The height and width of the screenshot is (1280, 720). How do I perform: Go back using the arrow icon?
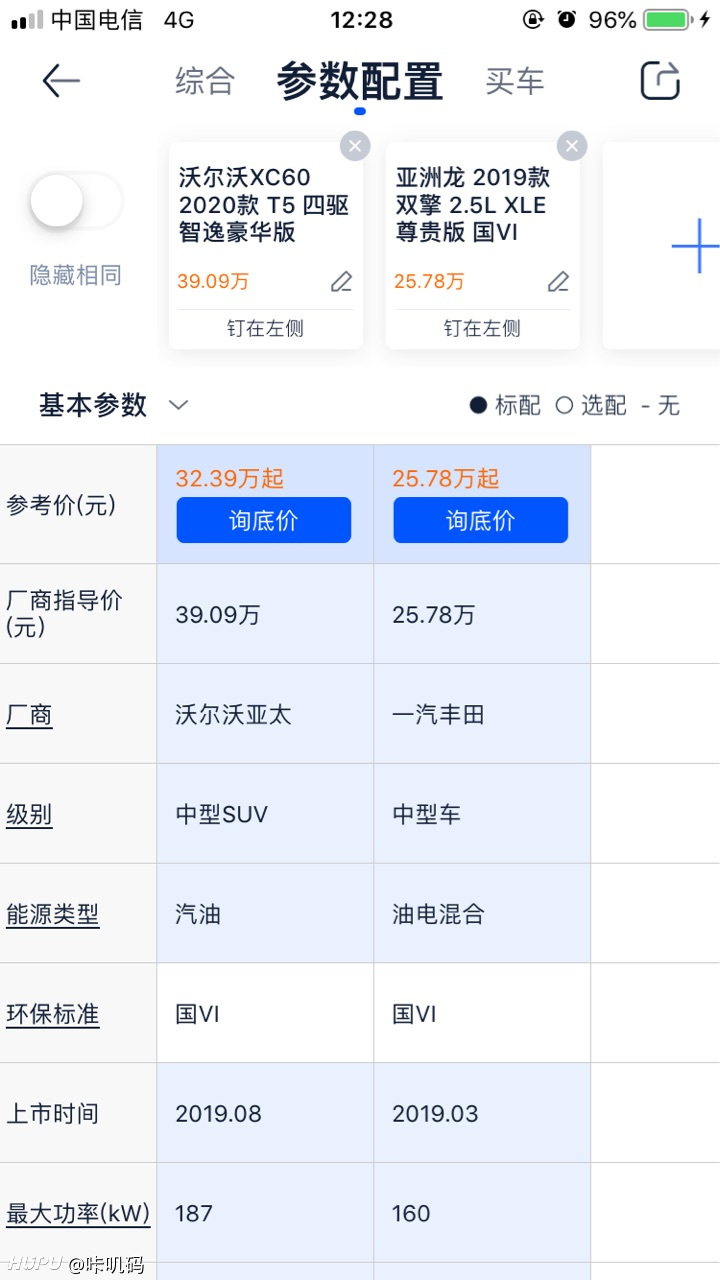[x=61, y=81]
